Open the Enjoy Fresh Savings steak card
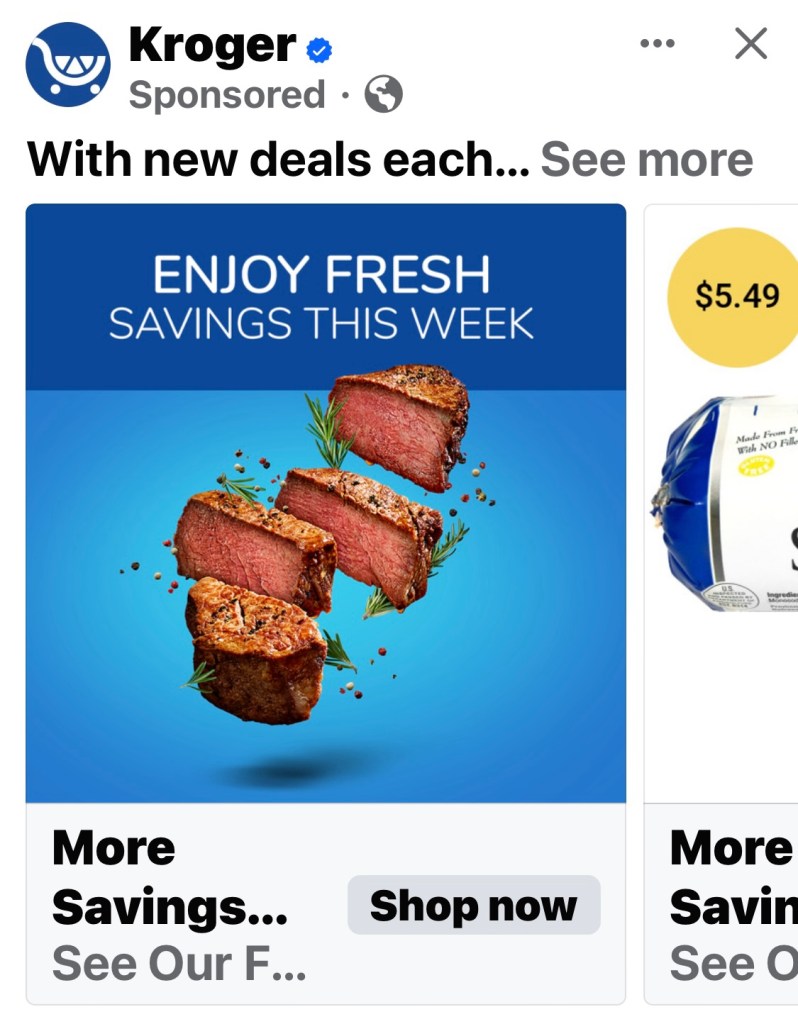The height and width of the screenshot is (1024, 798). 325,540
